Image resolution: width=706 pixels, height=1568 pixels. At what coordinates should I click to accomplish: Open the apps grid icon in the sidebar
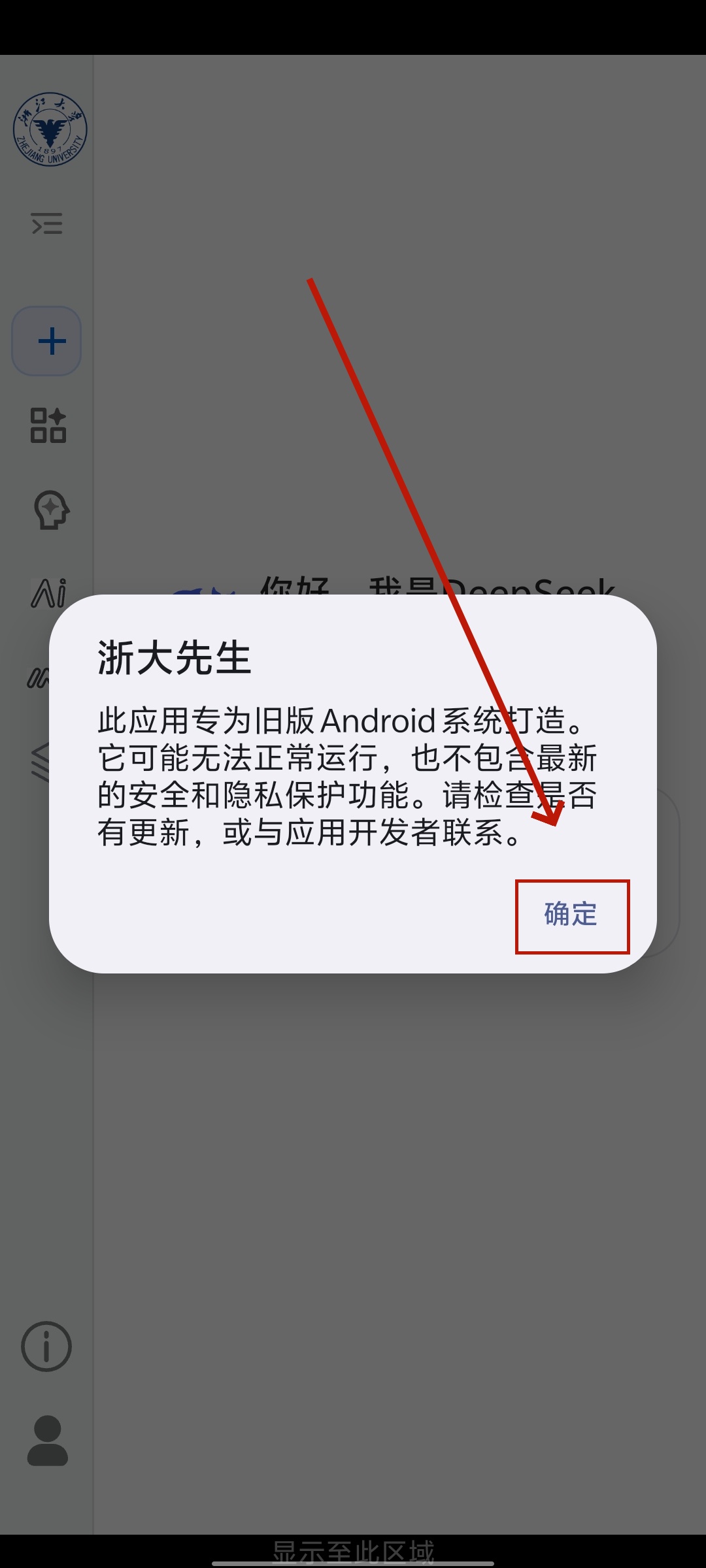pyautogui.click(x=48, y=425)
